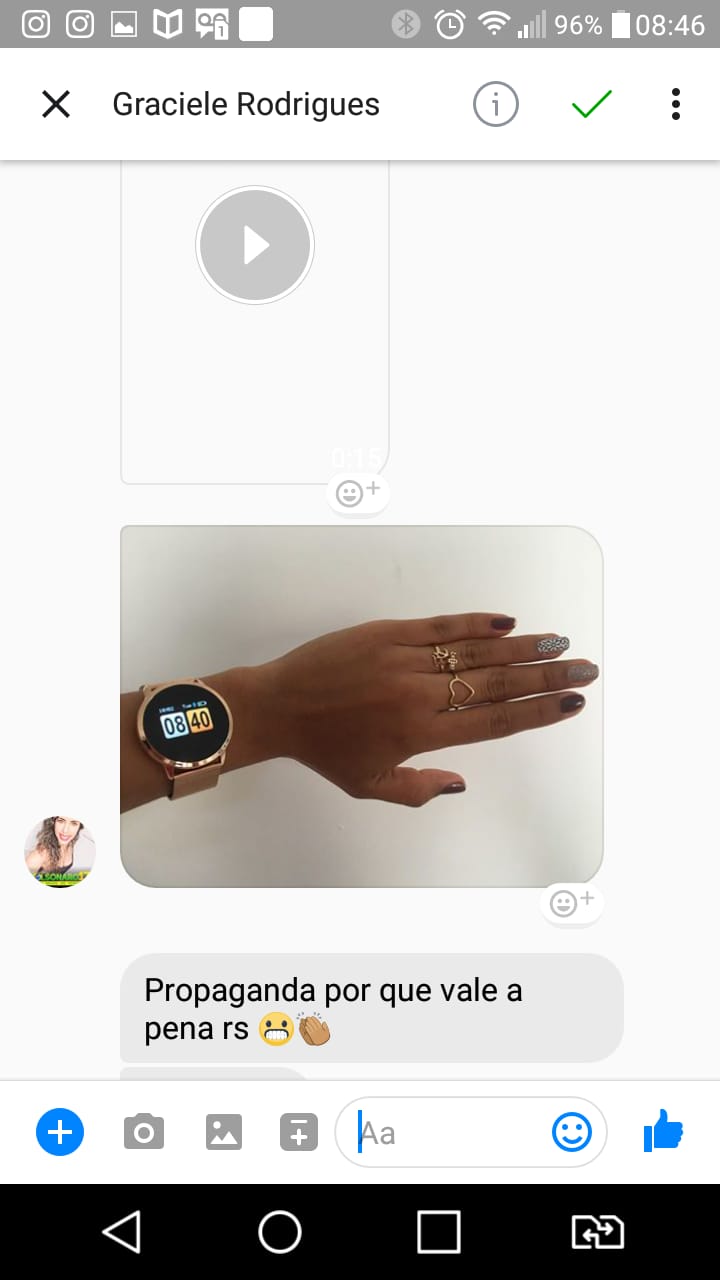720x1280 pixels.
Task: Open the camera to take a photo
Action: tap(144, 1133)
